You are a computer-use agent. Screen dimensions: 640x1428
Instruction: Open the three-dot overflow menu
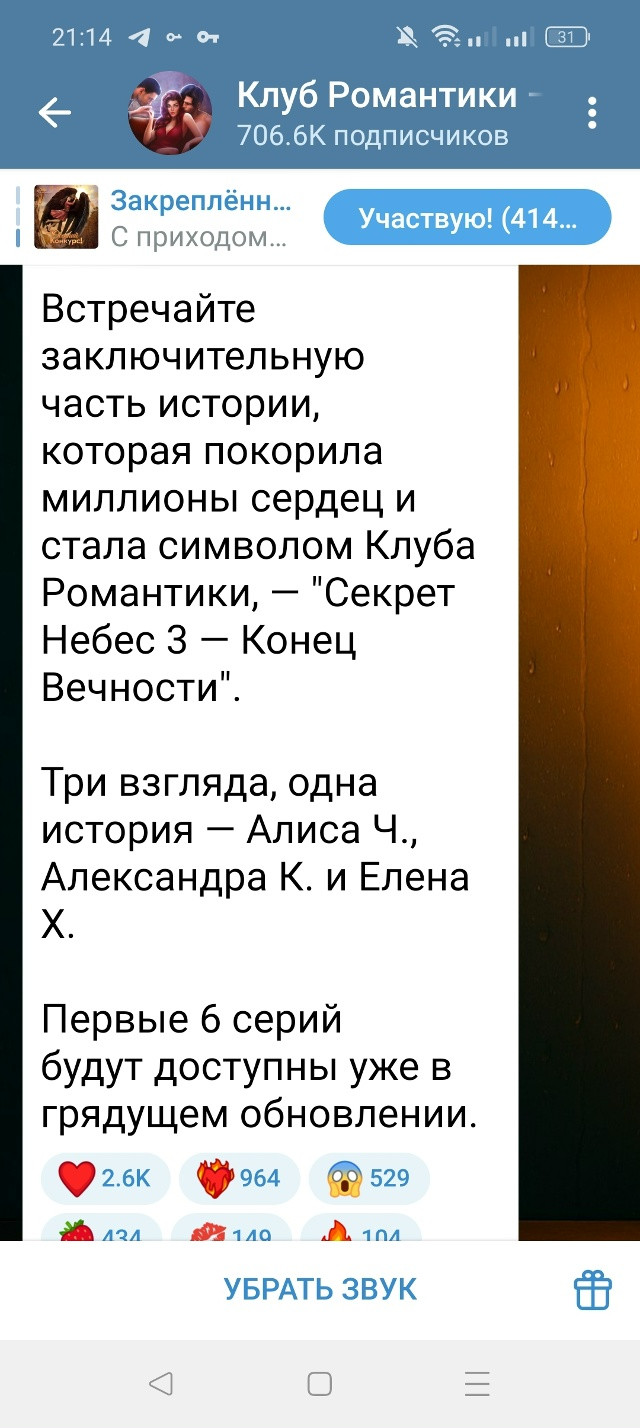593,113
